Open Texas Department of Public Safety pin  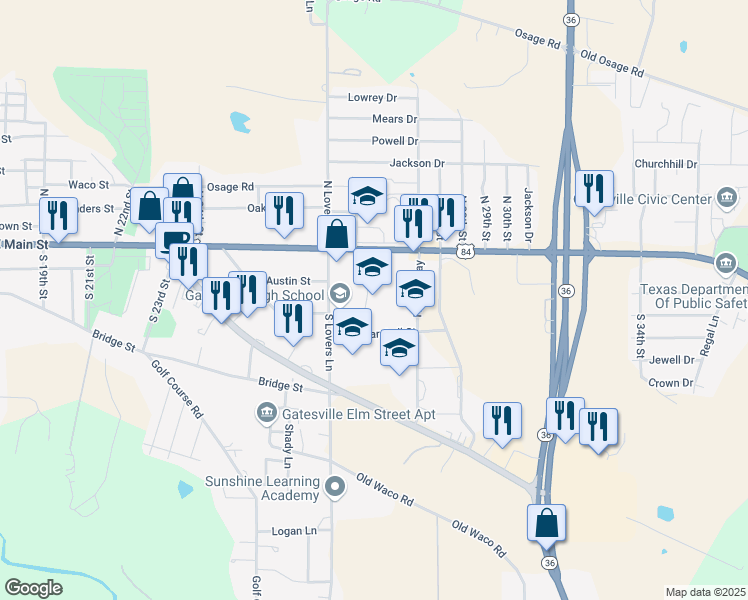[x=726, y=263]
